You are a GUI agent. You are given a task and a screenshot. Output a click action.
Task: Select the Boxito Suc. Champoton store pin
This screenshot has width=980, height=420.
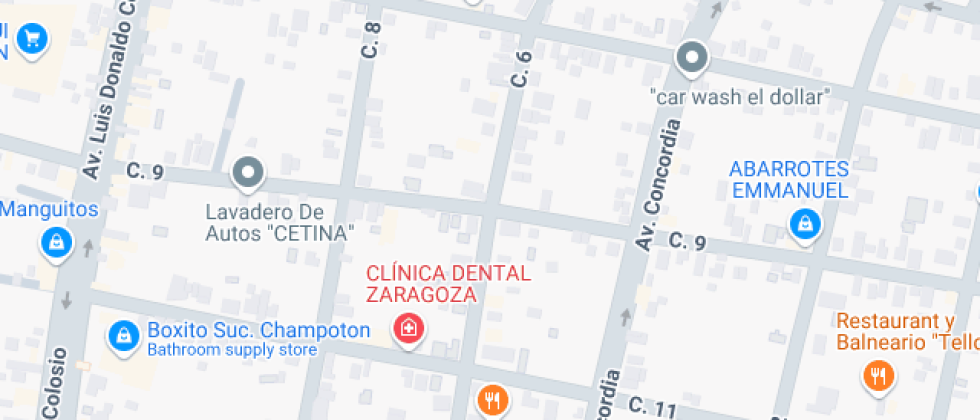[122, 335]
